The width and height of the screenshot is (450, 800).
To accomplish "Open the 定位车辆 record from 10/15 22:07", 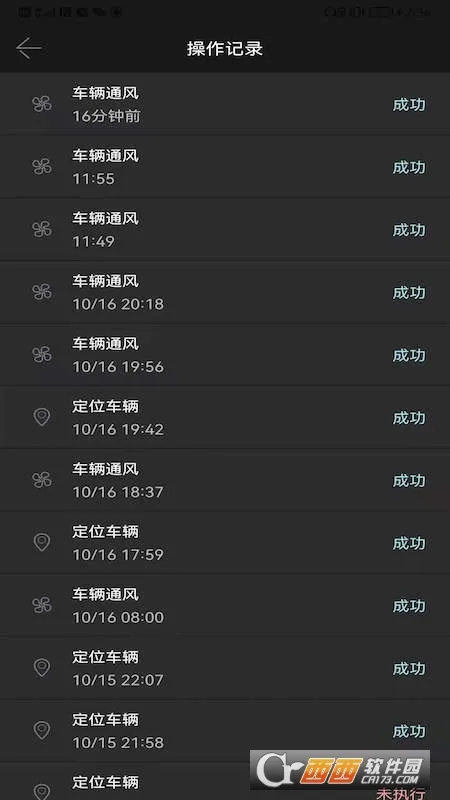I will [225, 668].
